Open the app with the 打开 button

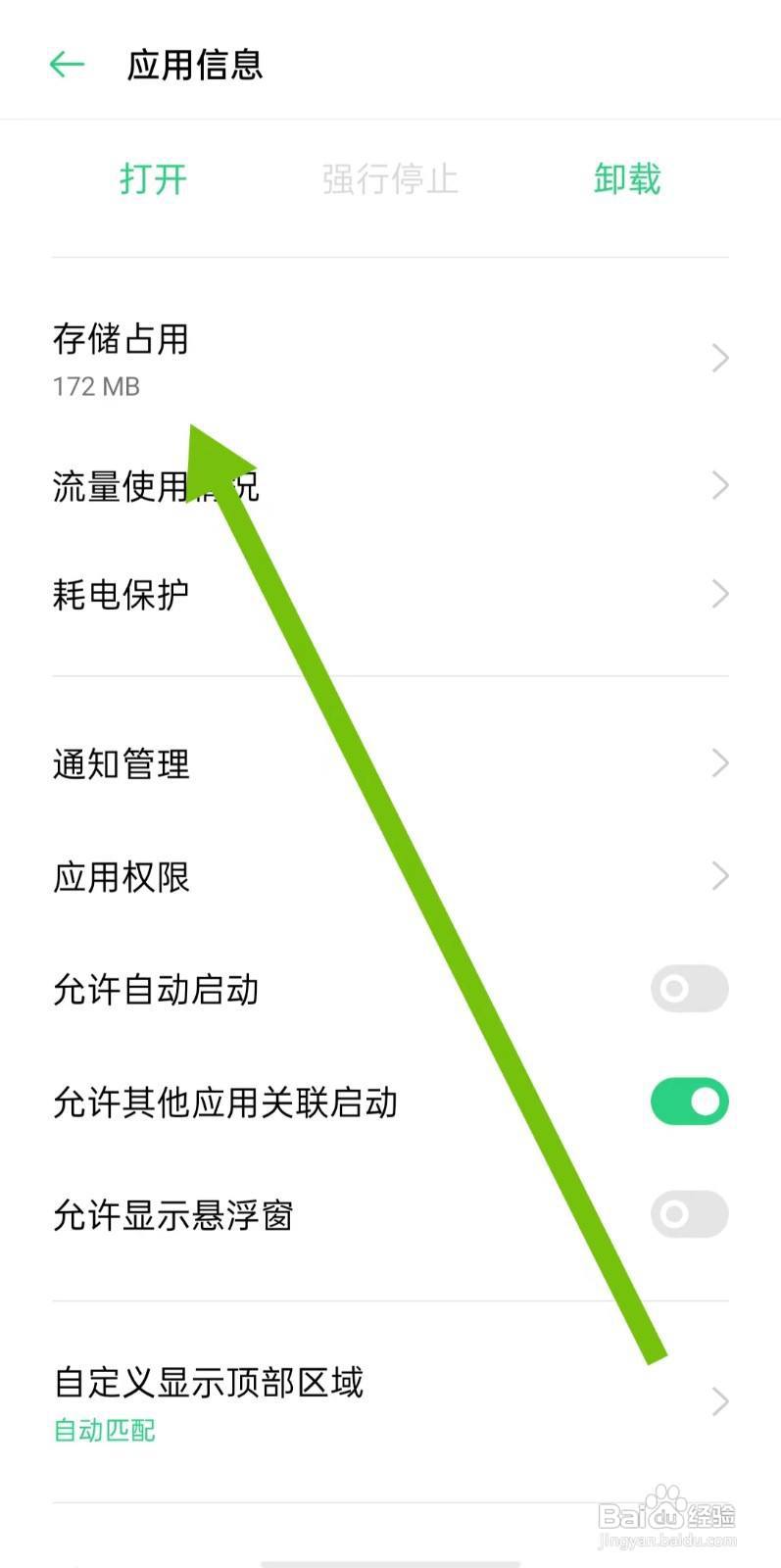152,179
